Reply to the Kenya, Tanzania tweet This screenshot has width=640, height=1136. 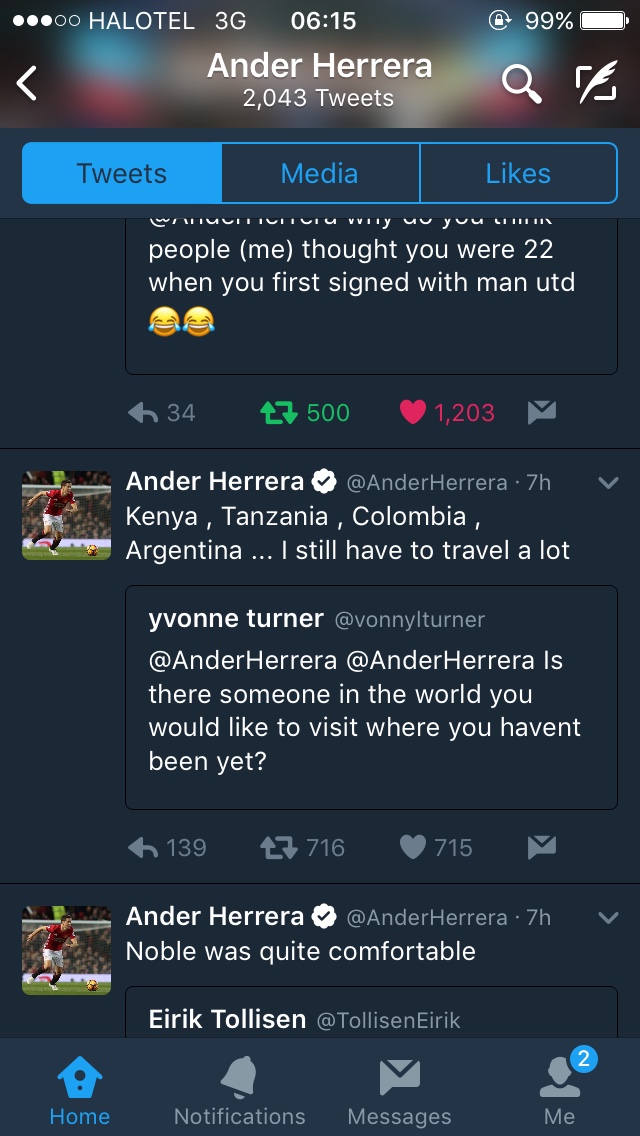tap(145, 848)
